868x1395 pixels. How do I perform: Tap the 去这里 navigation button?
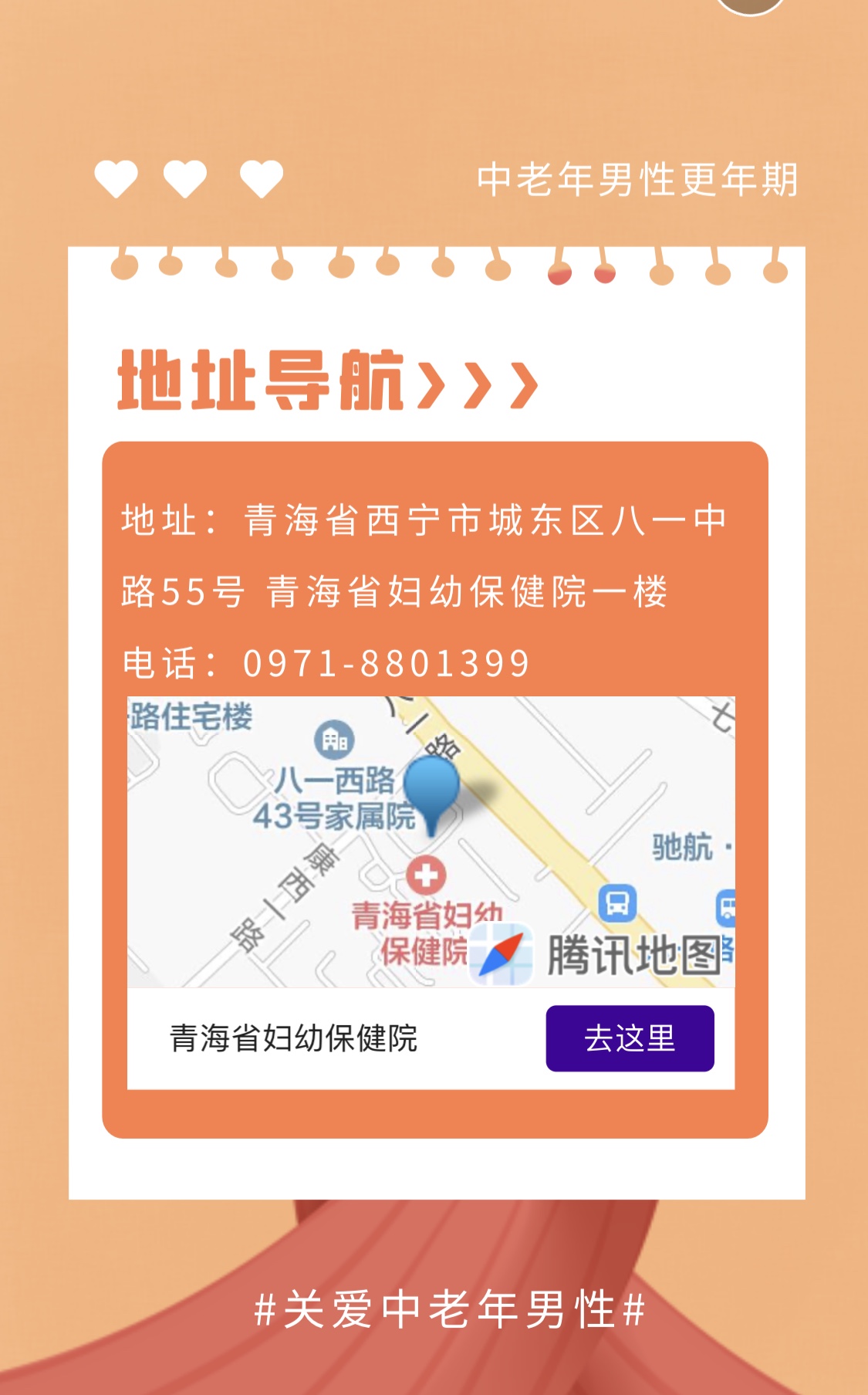tap(630, 1038)
